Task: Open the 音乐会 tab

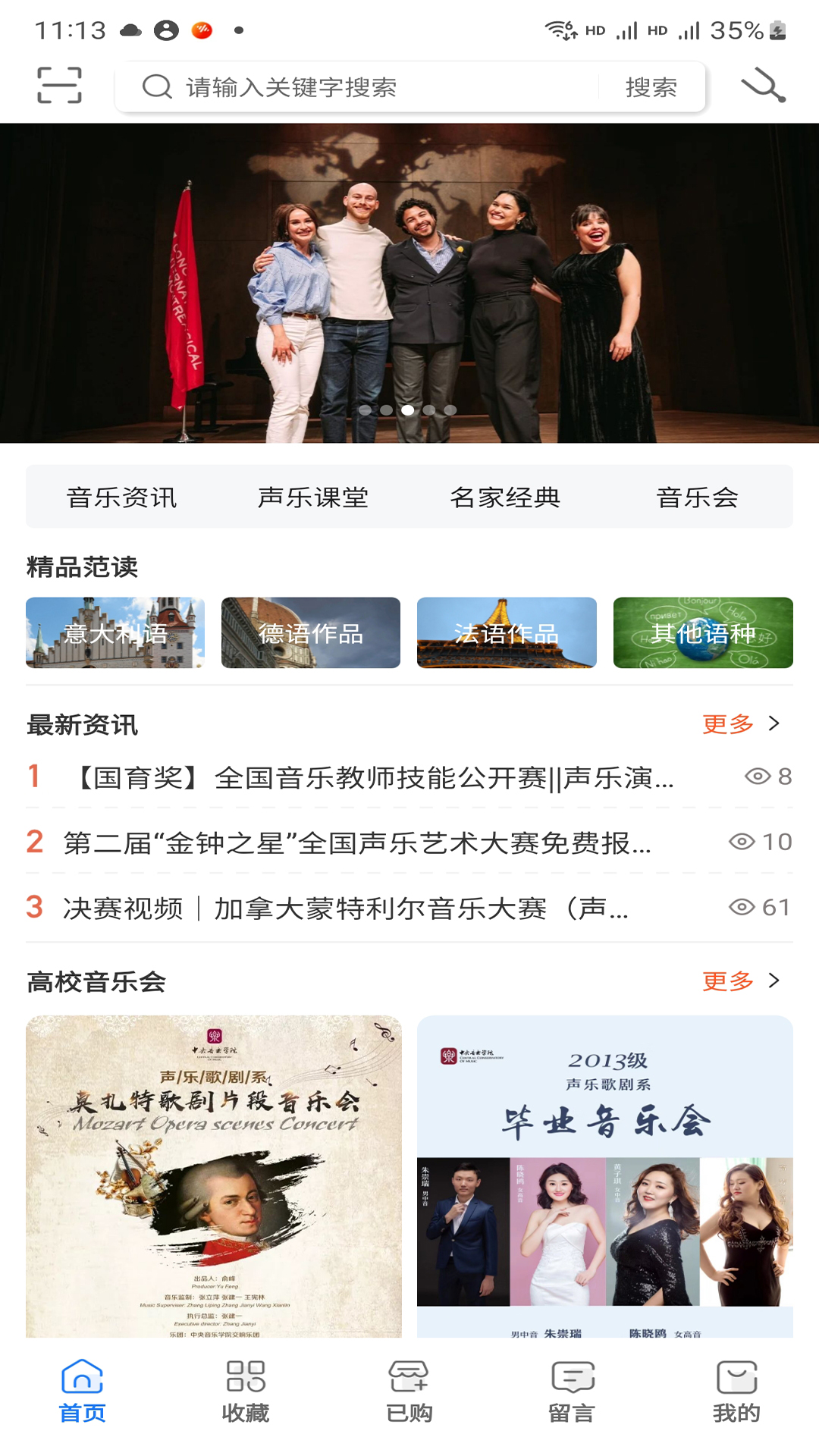Action: (699, 497)
